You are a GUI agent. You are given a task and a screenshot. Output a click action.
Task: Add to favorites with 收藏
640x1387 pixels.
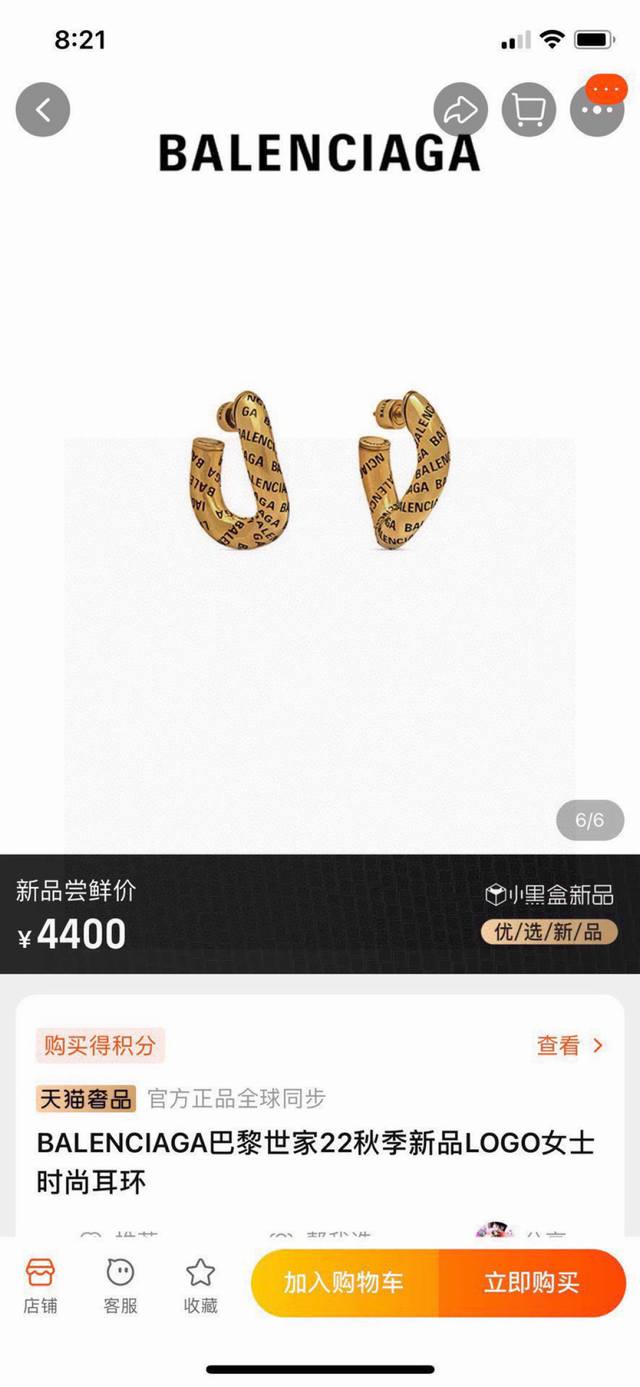(200, 1284)
